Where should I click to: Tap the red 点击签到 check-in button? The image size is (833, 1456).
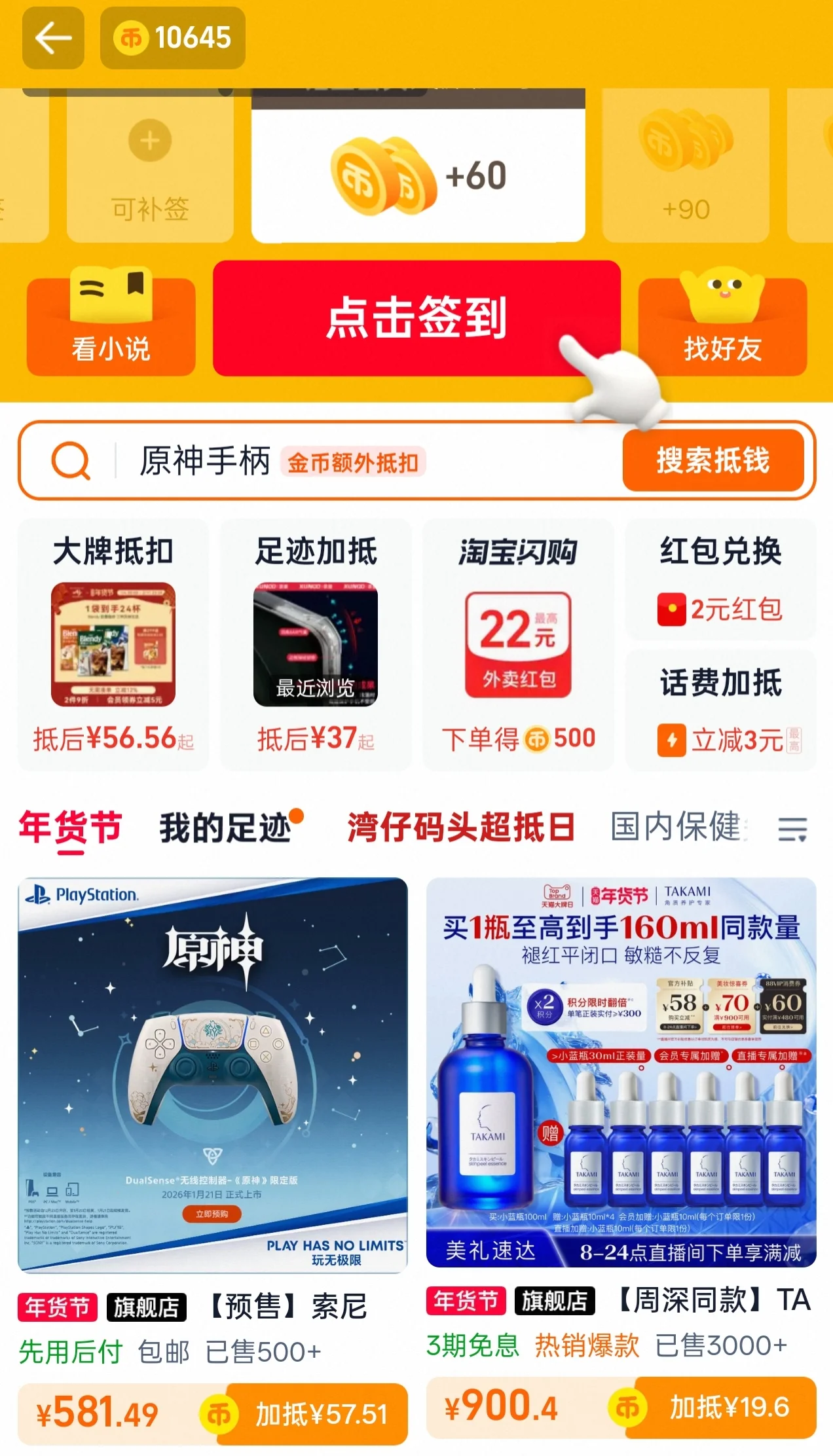pos(417,318)
